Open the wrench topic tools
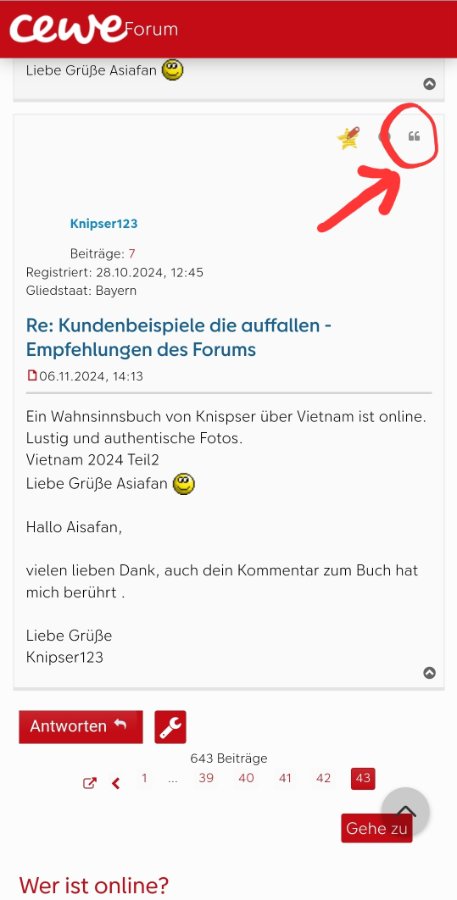Screen dimensions: 457x900 pos(171,727)
